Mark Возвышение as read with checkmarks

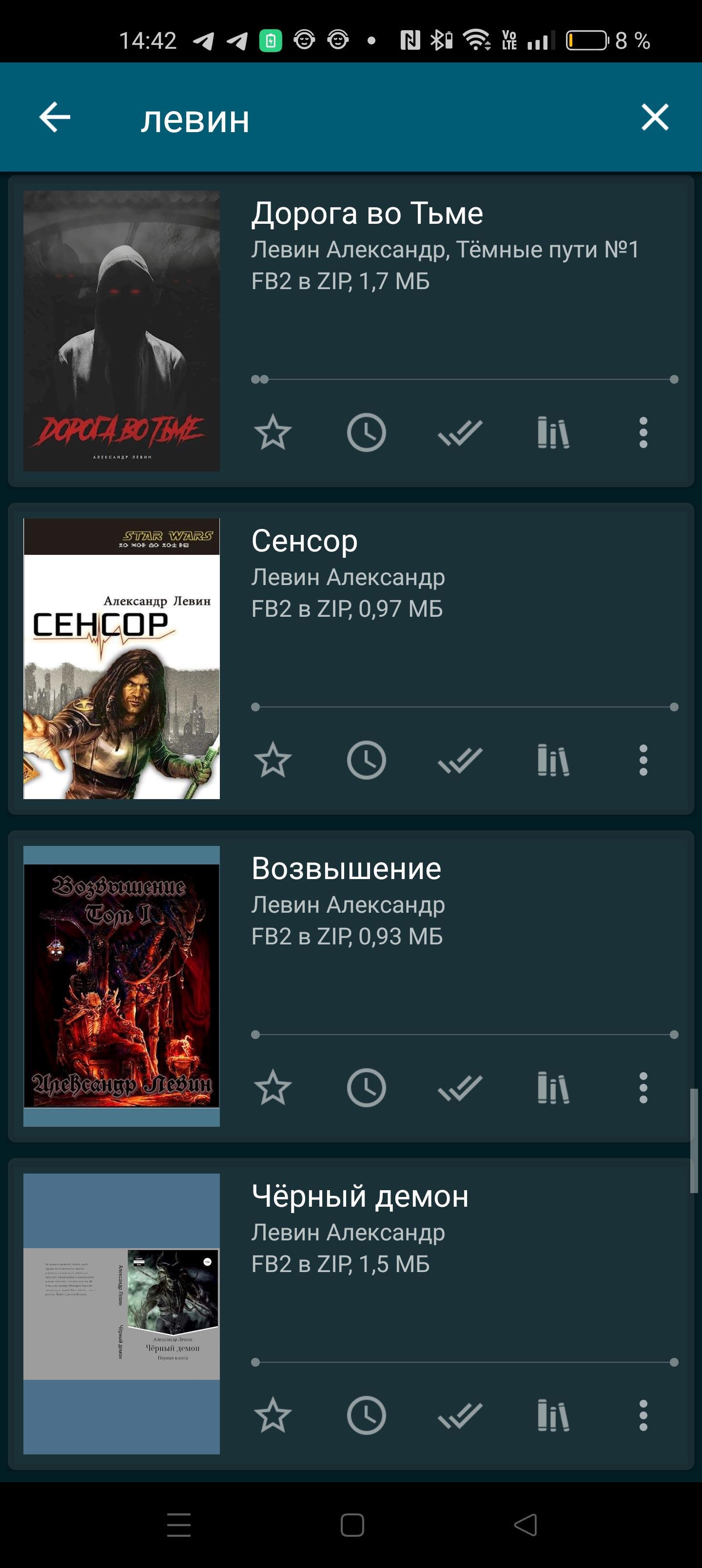tap(460, 1088)
